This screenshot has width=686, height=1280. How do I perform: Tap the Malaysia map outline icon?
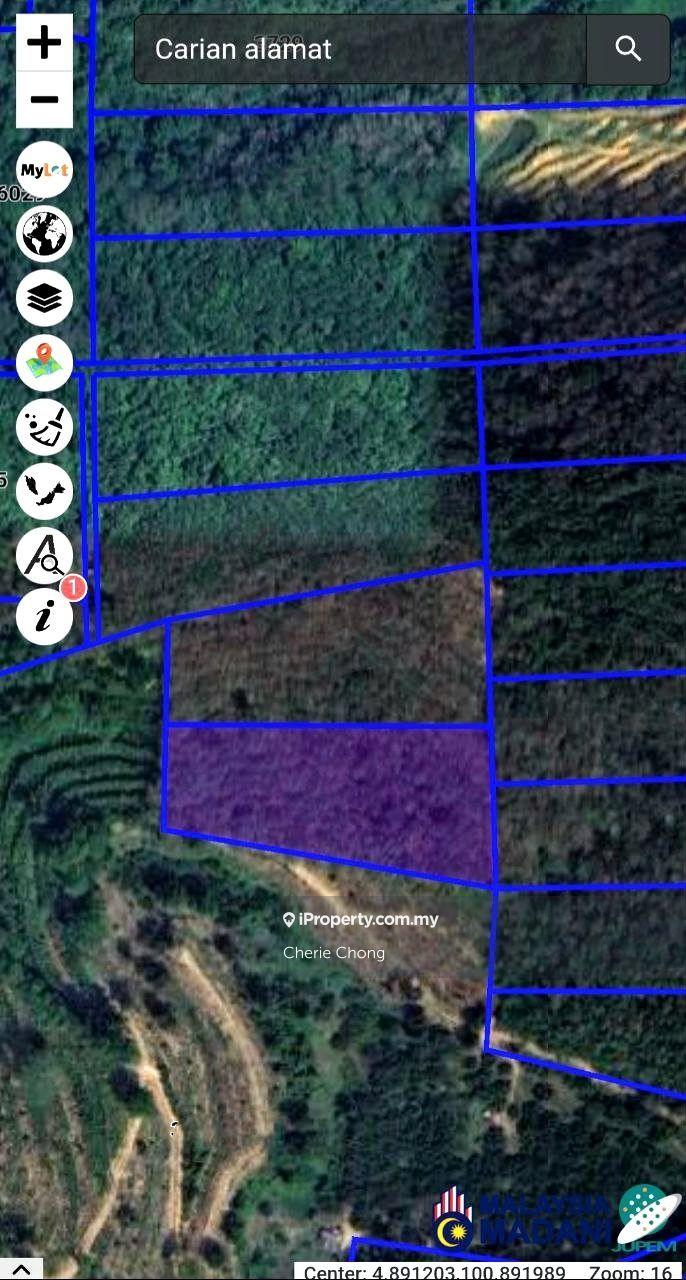coord(44,491)
